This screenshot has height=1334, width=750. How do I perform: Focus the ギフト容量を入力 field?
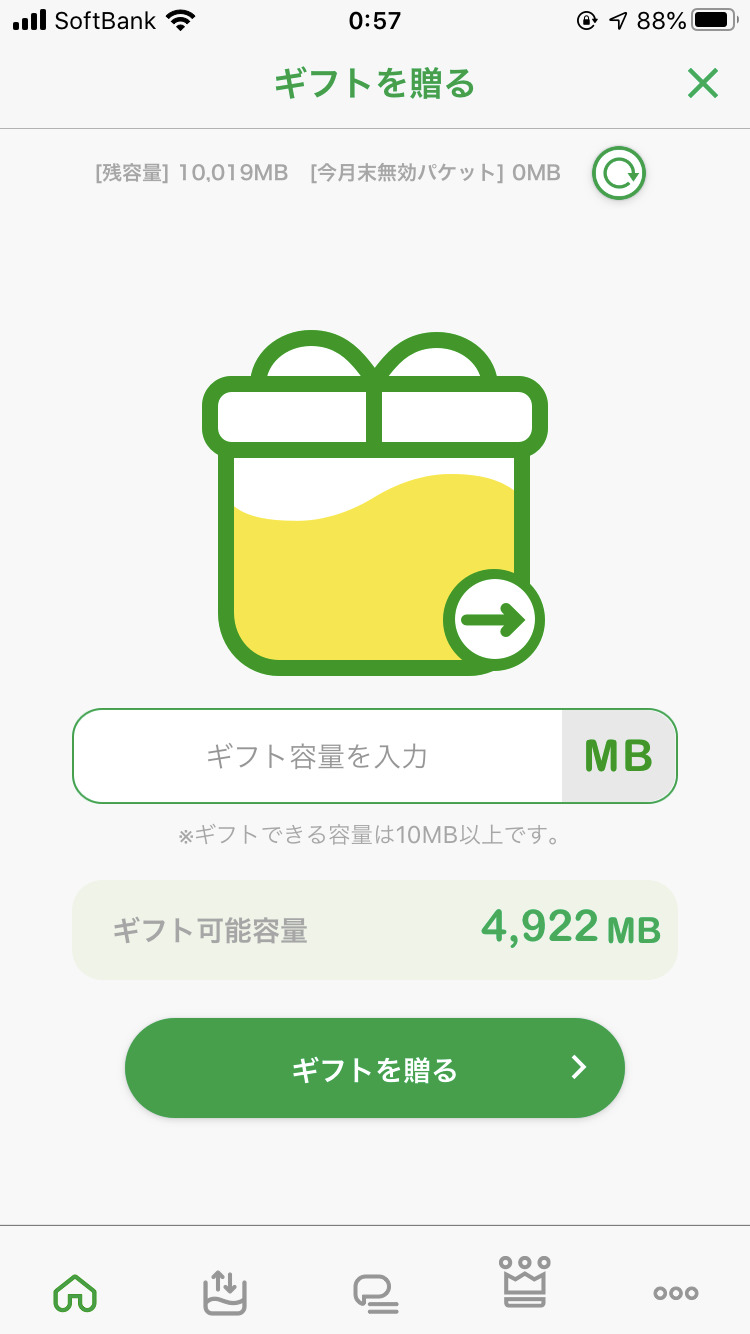tap(318, 756)
